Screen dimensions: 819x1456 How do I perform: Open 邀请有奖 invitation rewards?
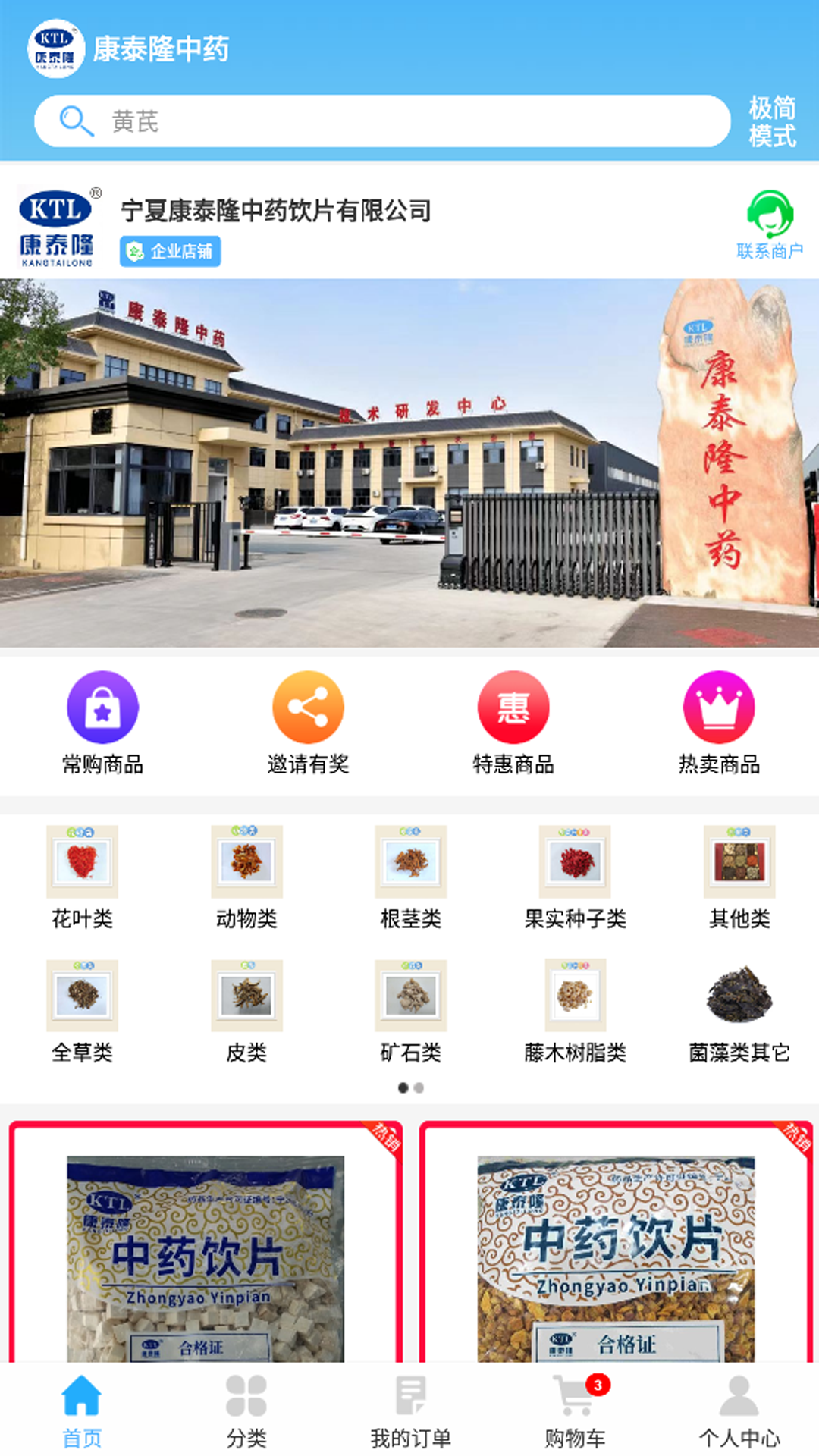(308, 722)
